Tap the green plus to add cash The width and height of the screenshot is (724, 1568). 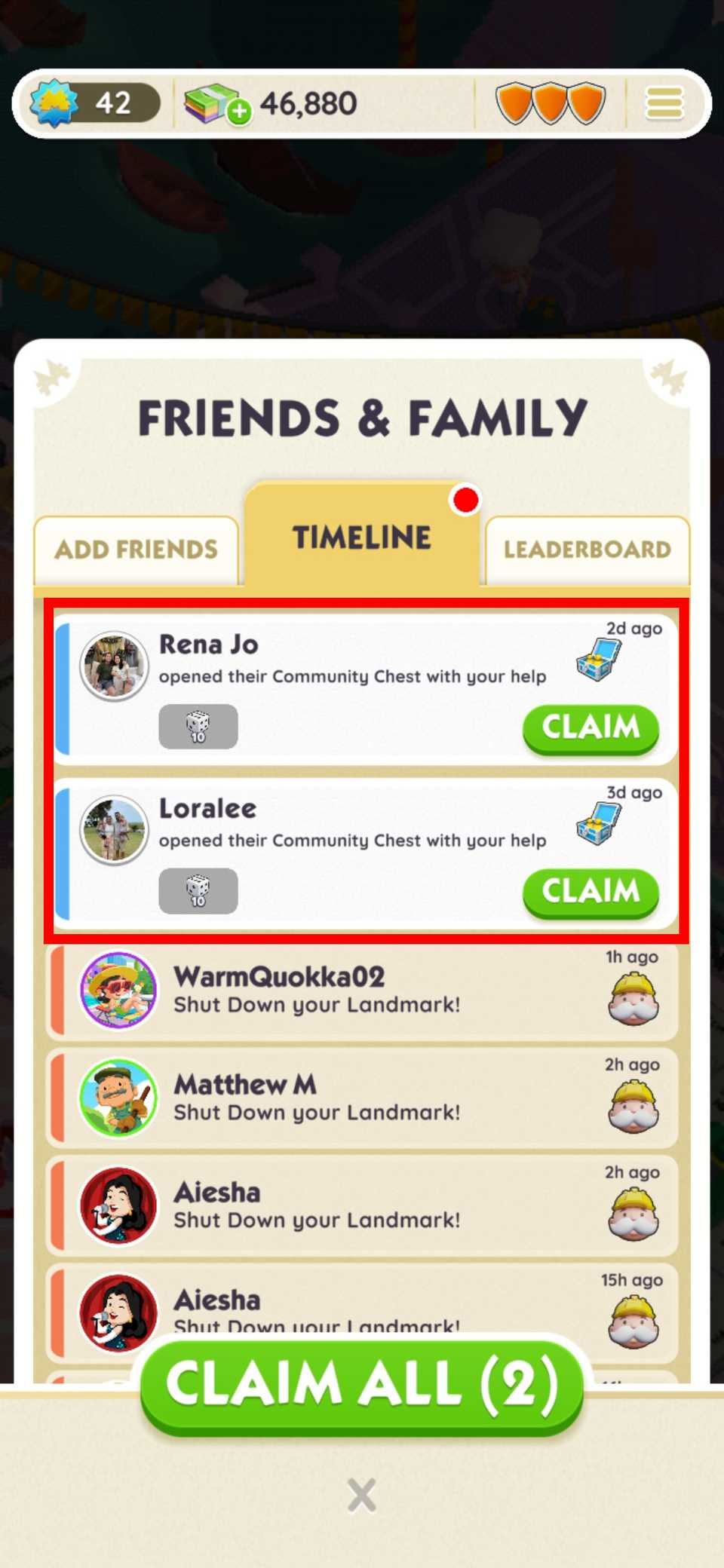tap(239, 112)
